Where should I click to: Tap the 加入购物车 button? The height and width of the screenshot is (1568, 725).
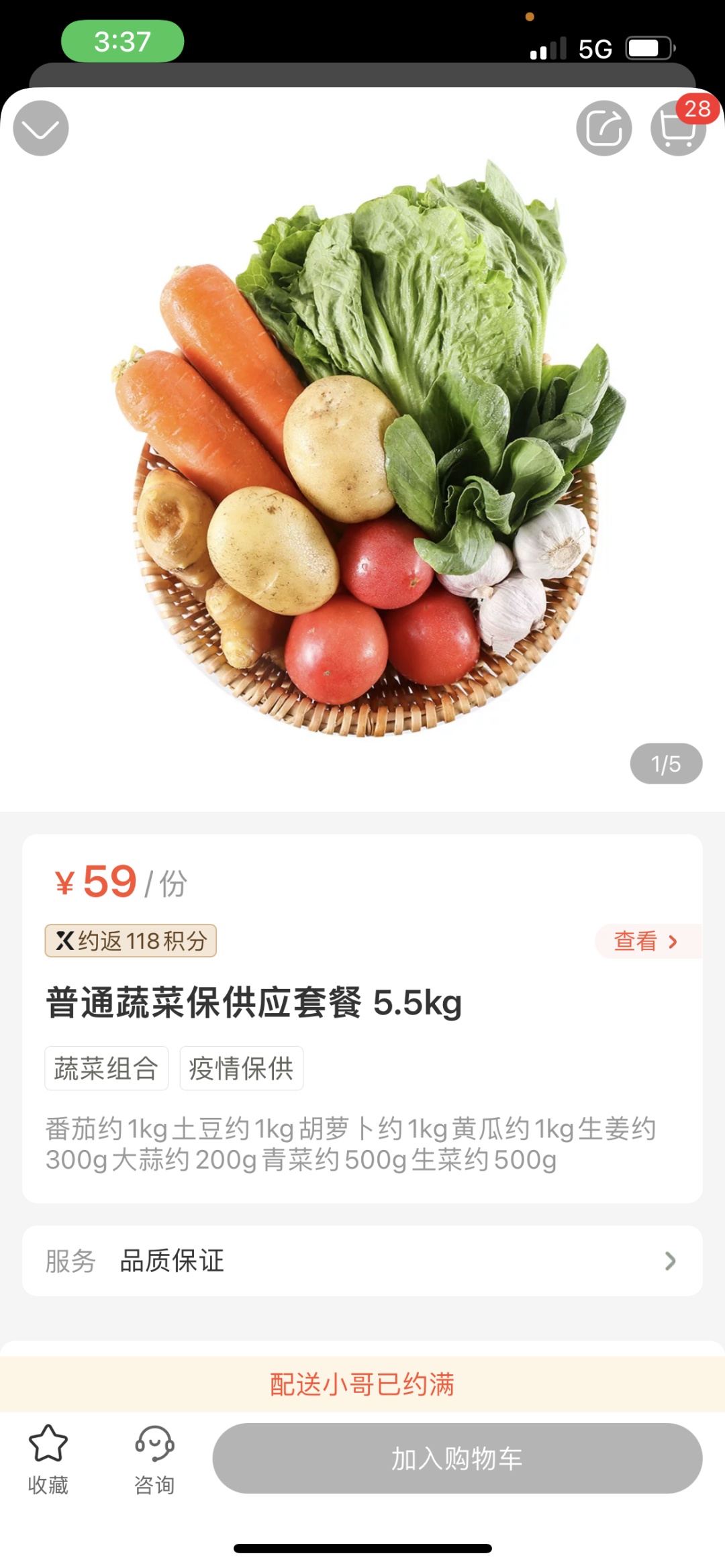click(x=457, y=1458)
